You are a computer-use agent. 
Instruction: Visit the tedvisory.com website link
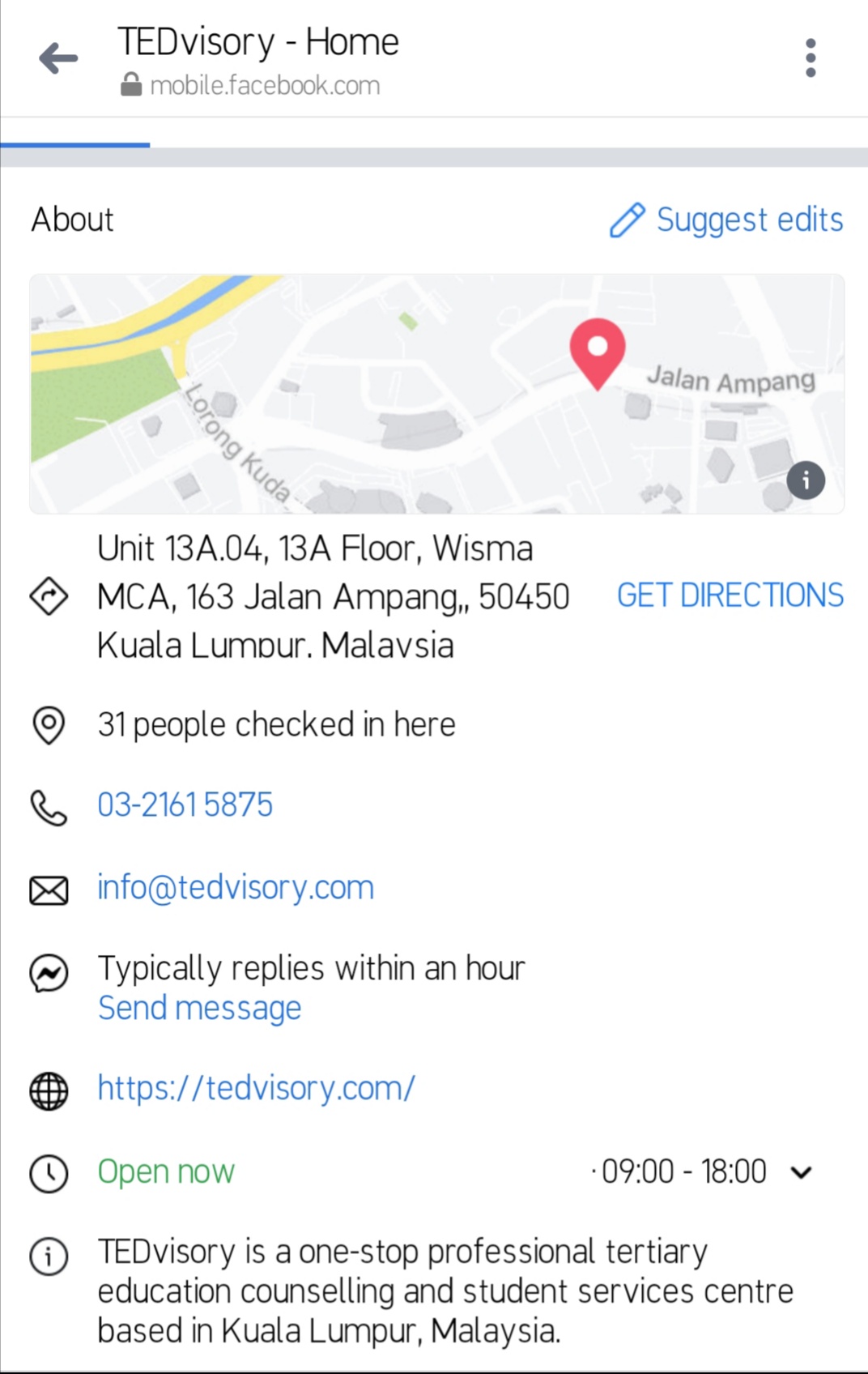click(x=256, y=1088)
